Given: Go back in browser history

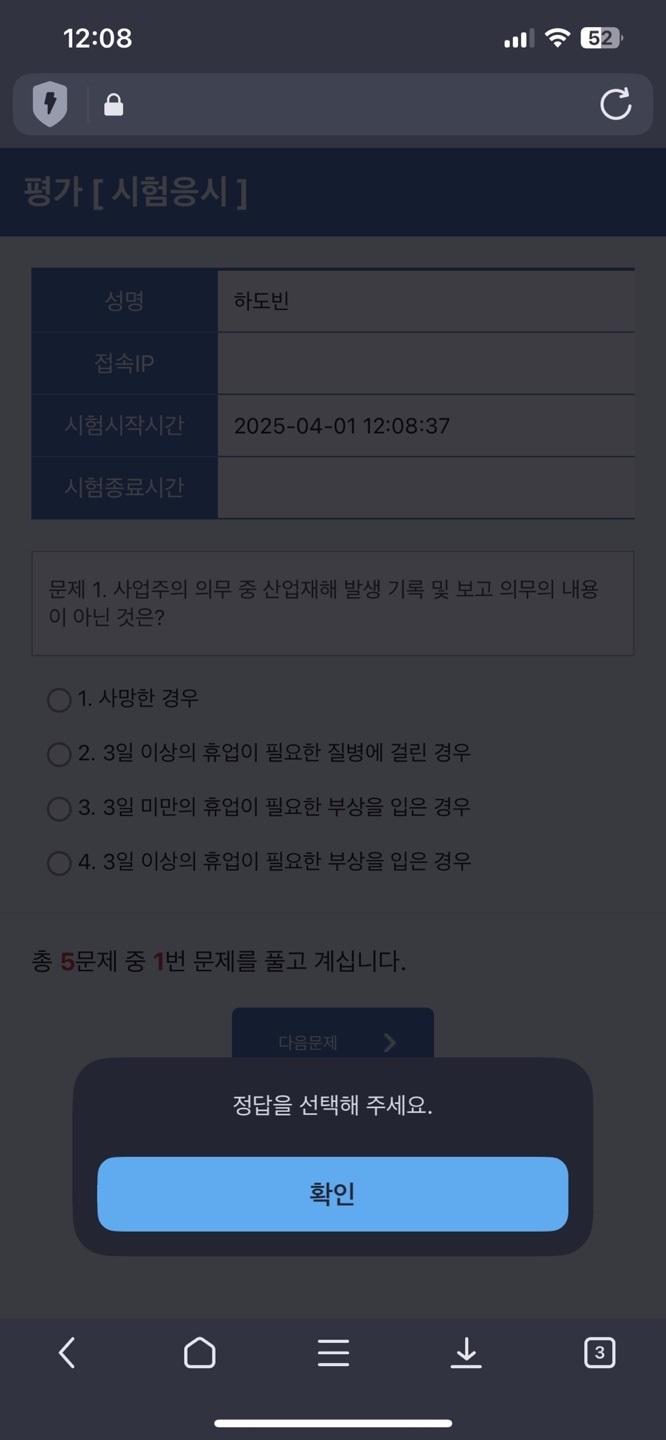Looking at the screenshot, I should tap(67, 1353).
